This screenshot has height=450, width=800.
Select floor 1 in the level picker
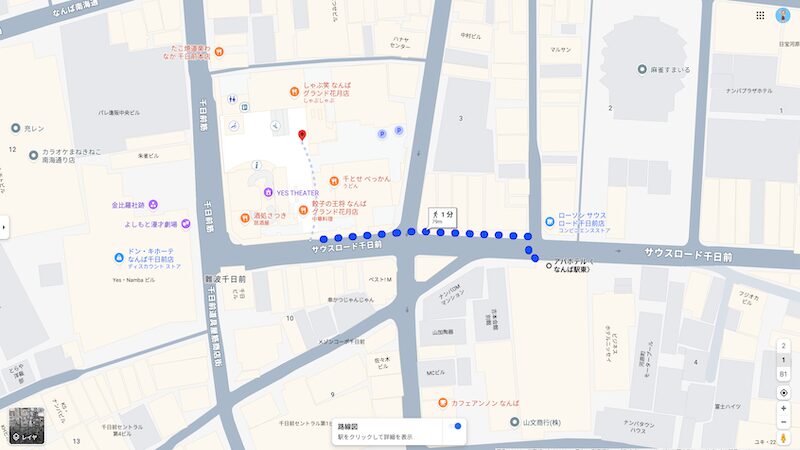tap(784, 359)
